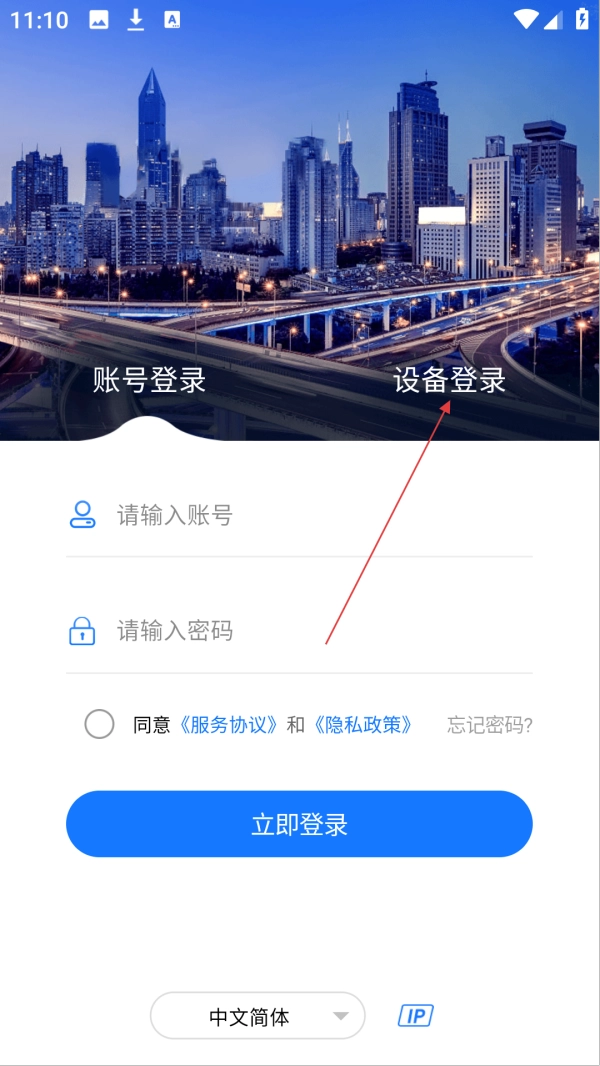This screenshot has width=600, height=1066.
Task: Tap the 立即登录 button
Action: pyautogui.click(x=299, y=824)
